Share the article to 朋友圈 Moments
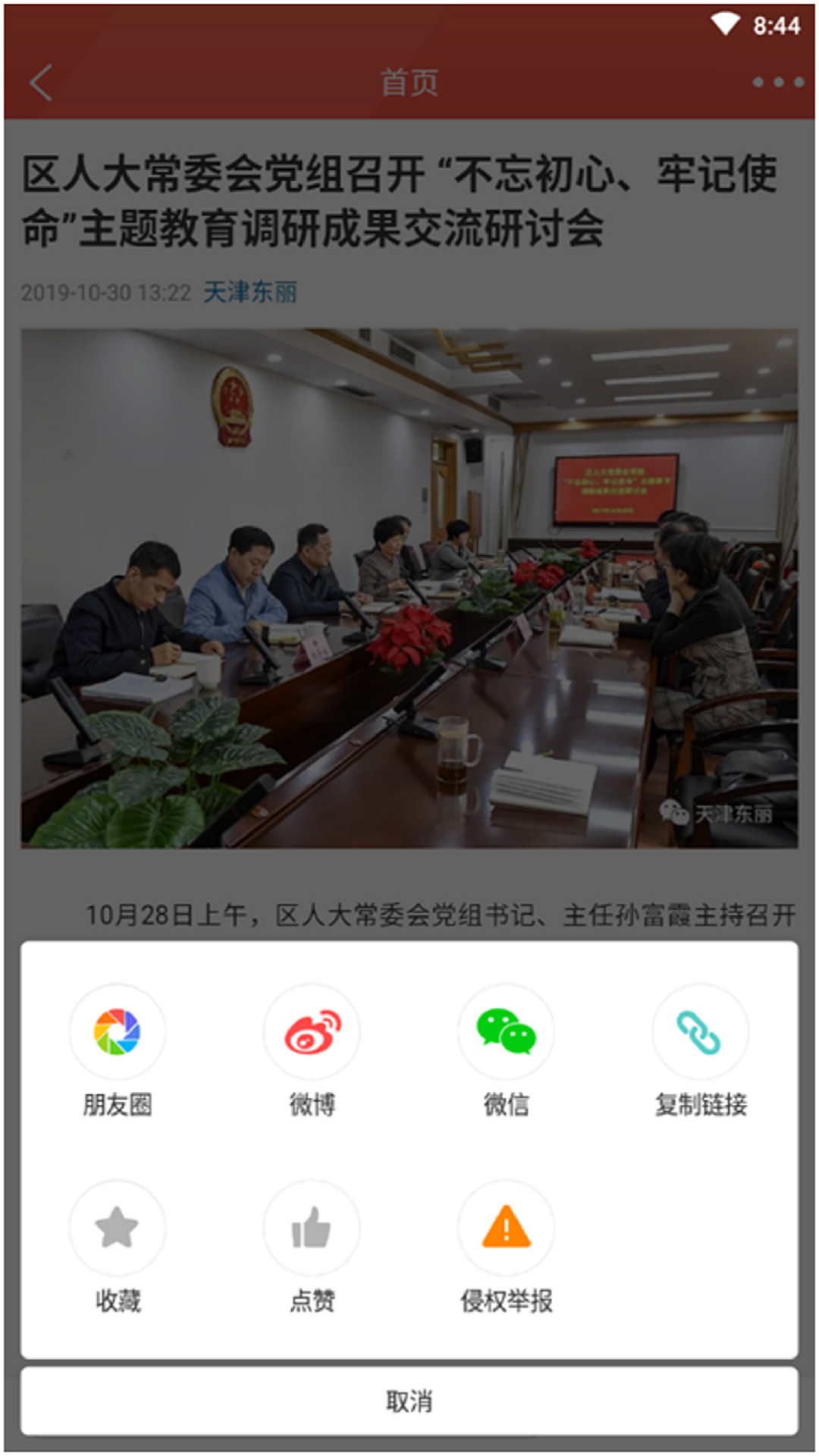Viewport: 819px width, 1456px height. tap(117, 1030)
